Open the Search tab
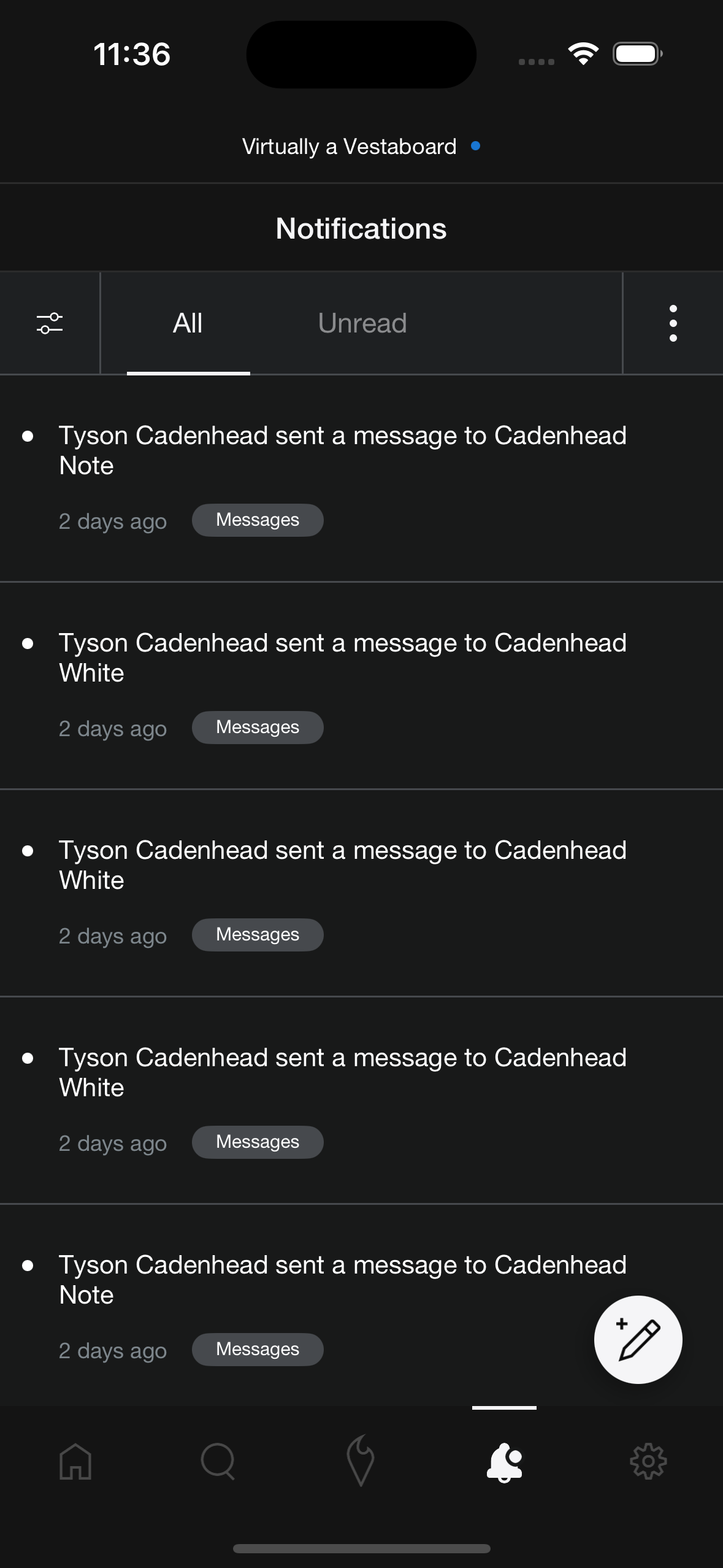Image resolution: width=723 pixels, height=1568 pixels. [218, 1461]
